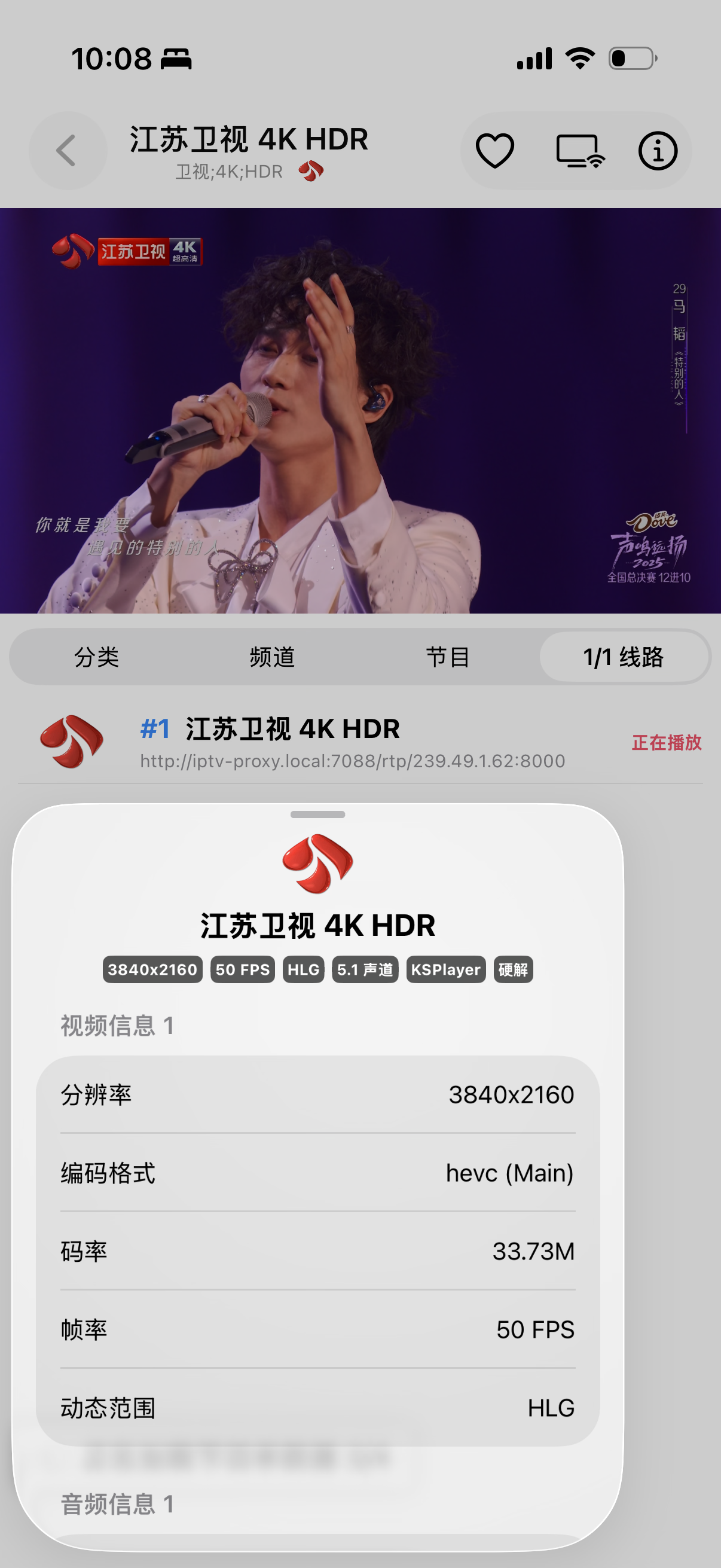Select line #1 江苏卫视 4K HDR
This screenshot has width=721, height=1568.
point(353,743)
